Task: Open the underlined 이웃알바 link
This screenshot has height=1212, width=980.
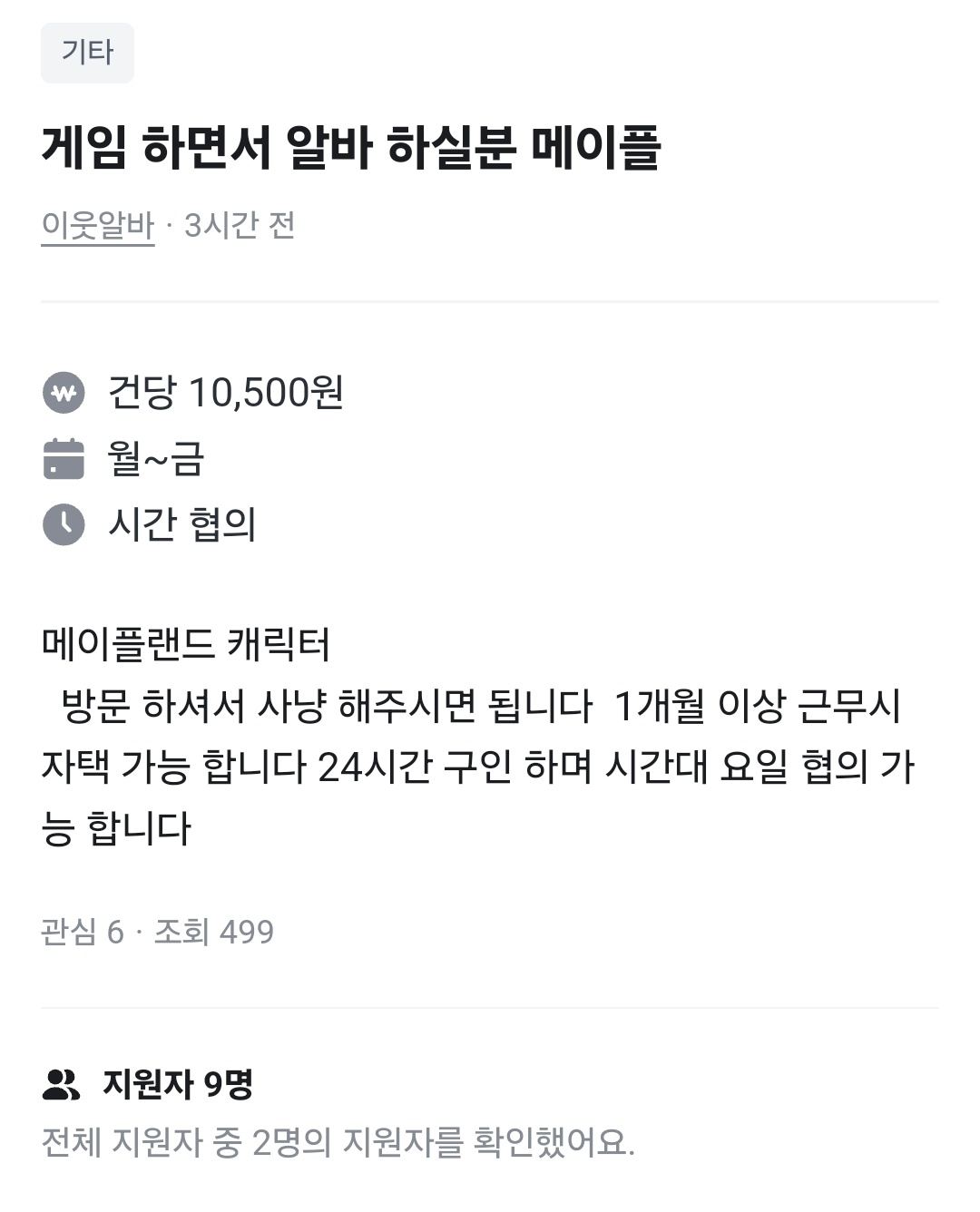Action: (x=98, y=225)
